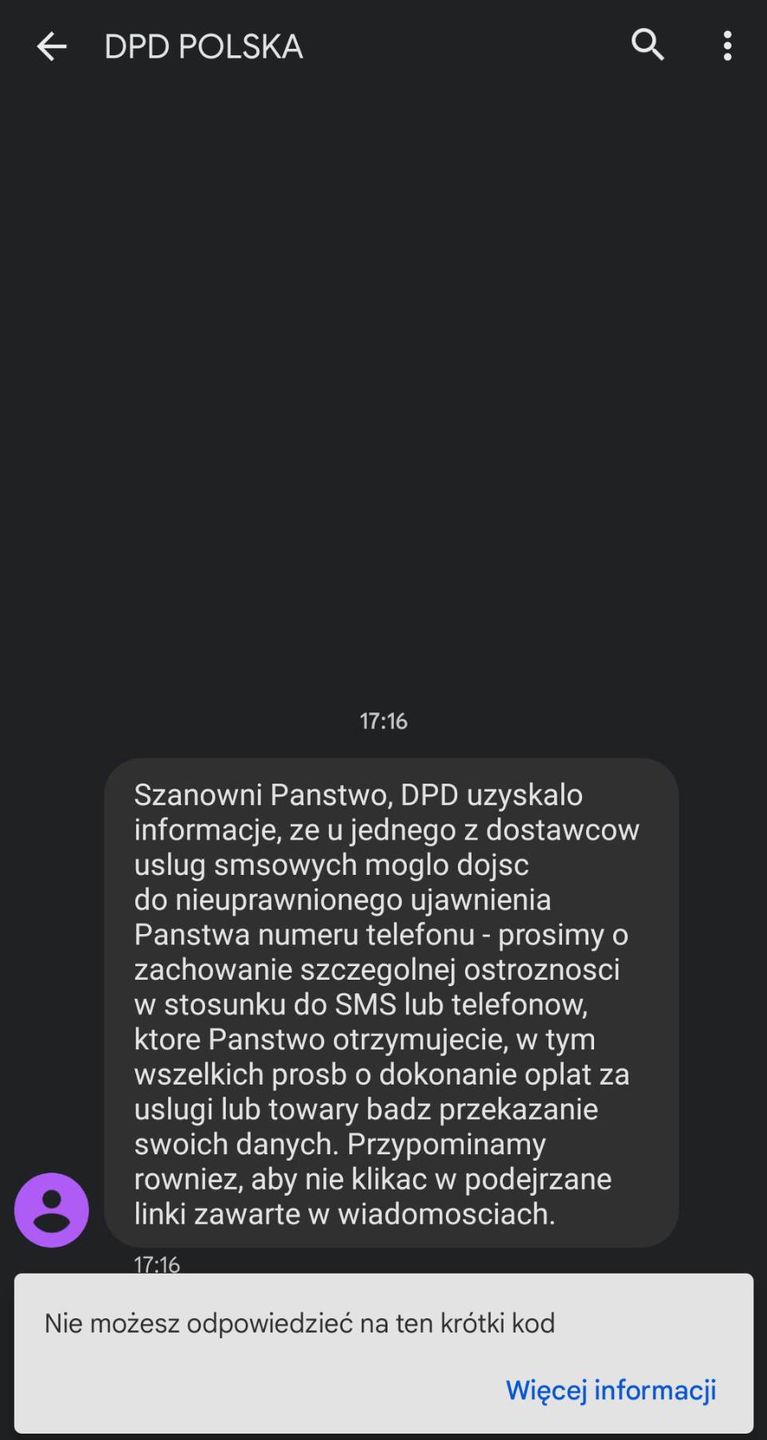This screenshot has width=767, height=1440.
Task: Tap the back arrow to exit conversation
Action: click(x=51, y=46)
